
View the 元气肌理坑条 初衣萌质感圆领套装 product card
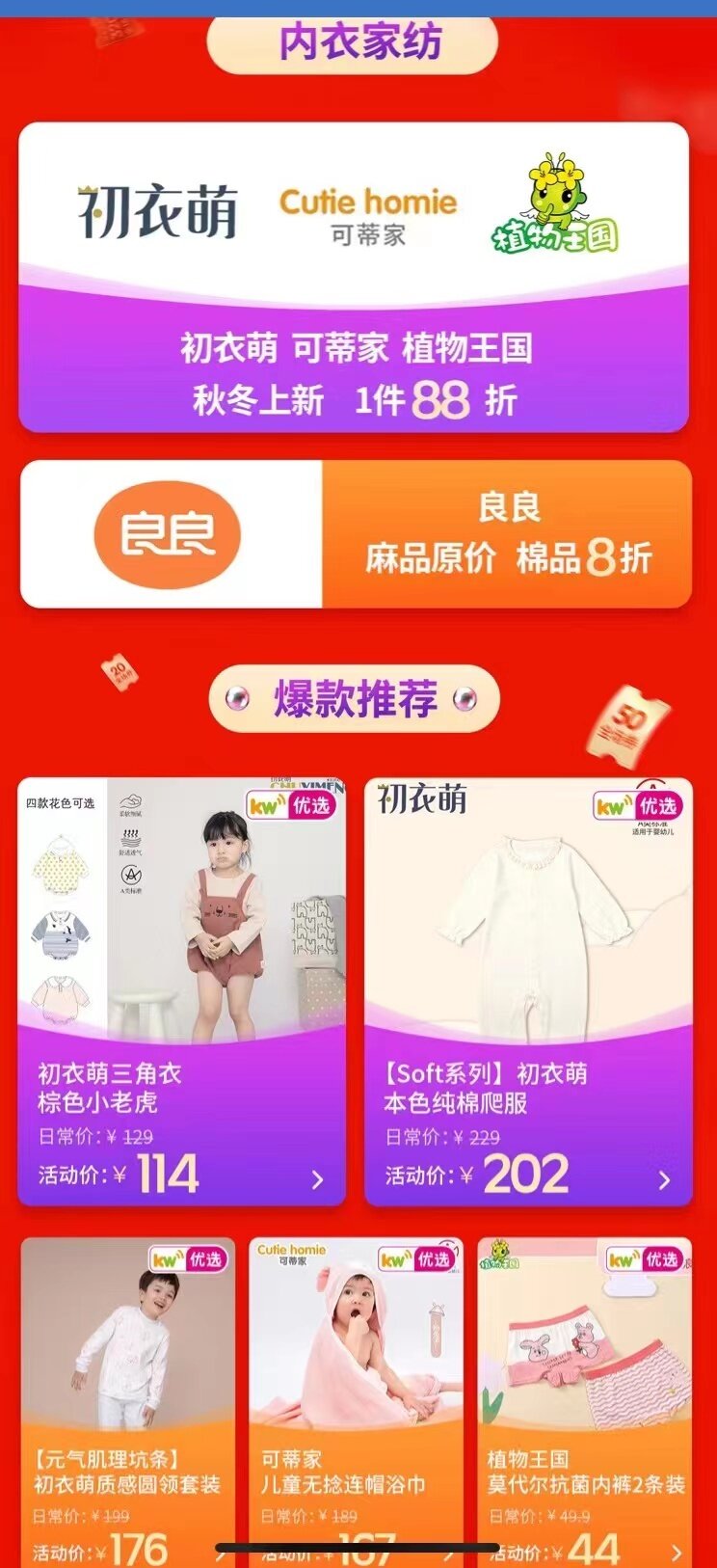pyautogui.click(x=127, y=1398)
